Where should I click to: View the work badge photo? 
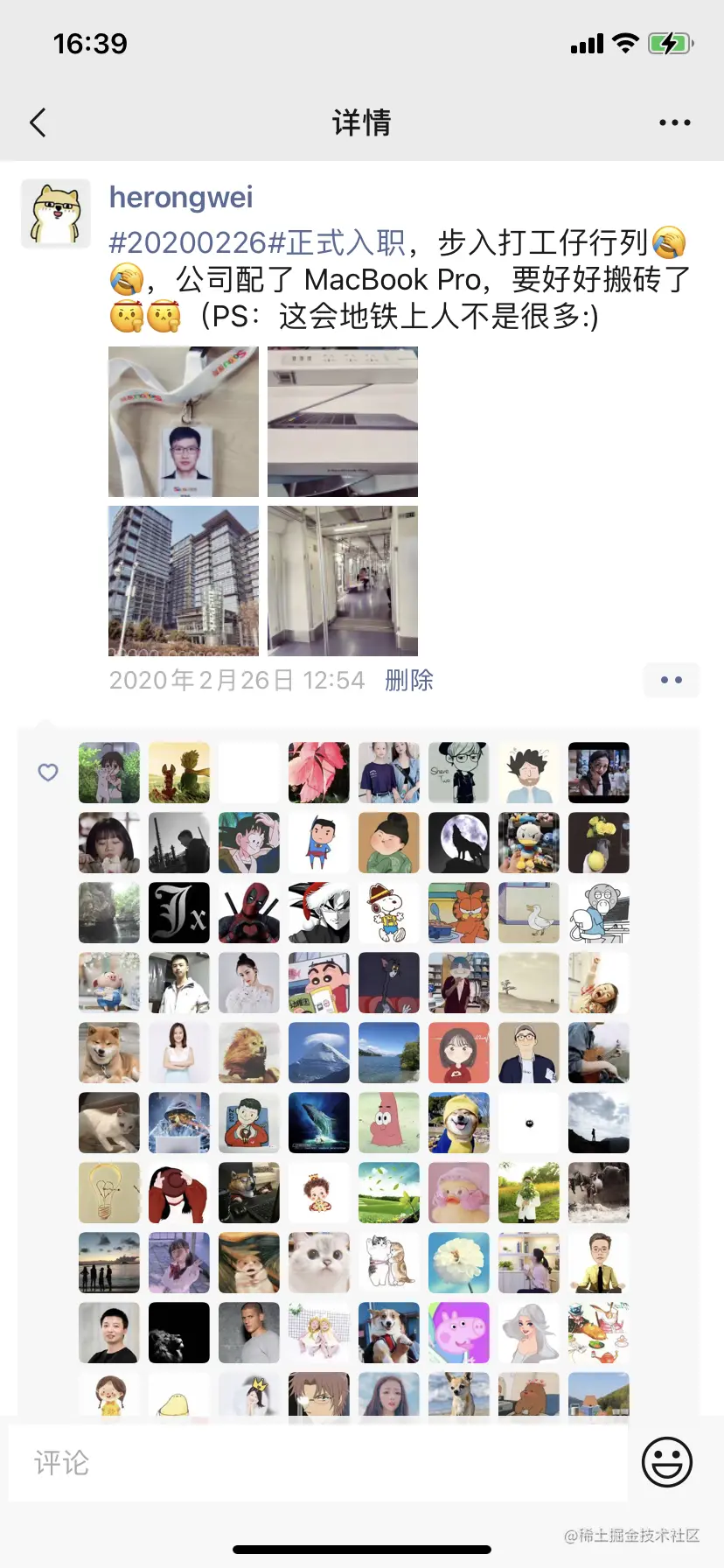pos(184,422)
